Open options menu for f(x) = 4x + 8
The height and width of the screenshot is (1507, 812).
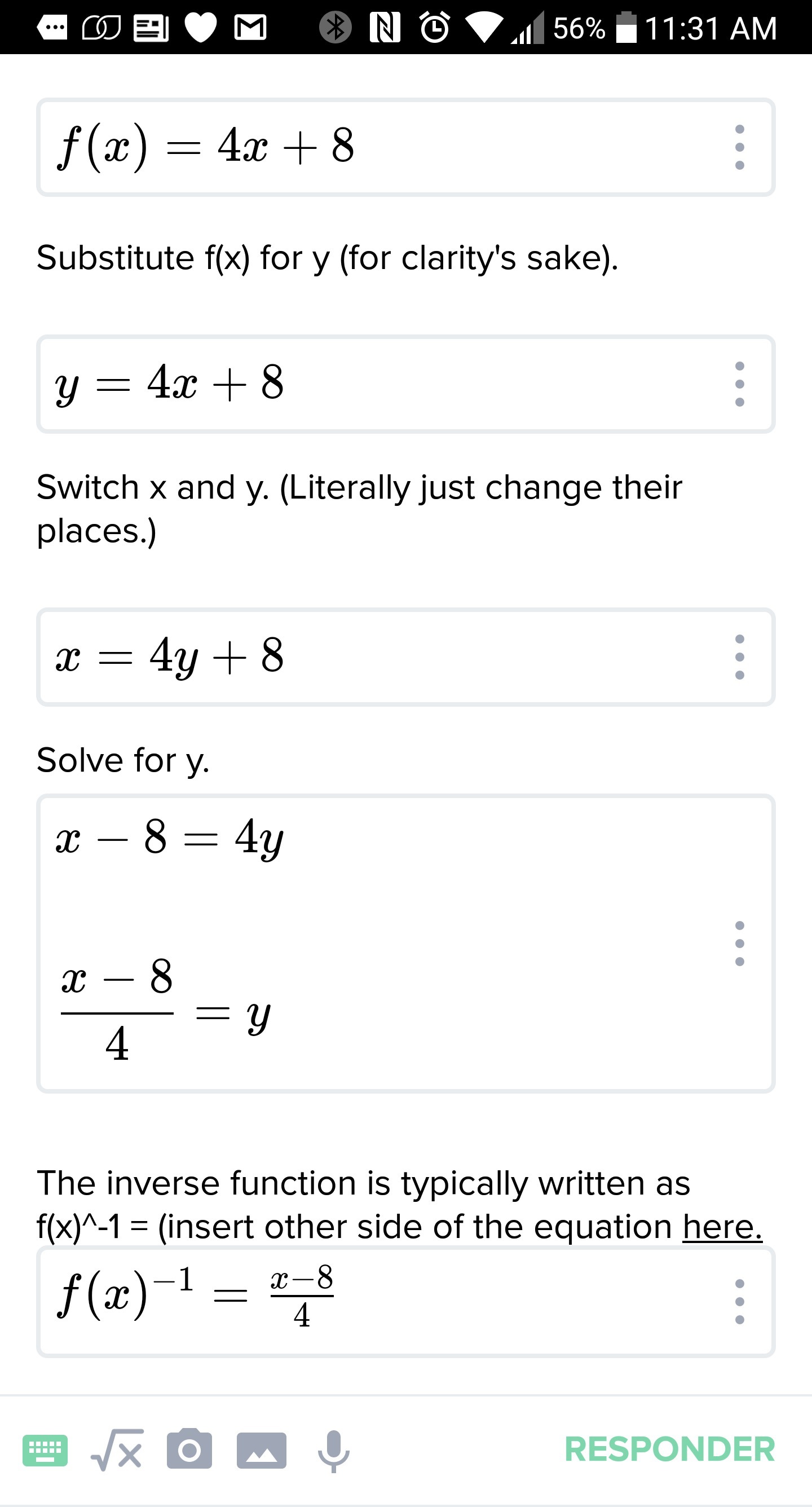click(x=739, y=147)
